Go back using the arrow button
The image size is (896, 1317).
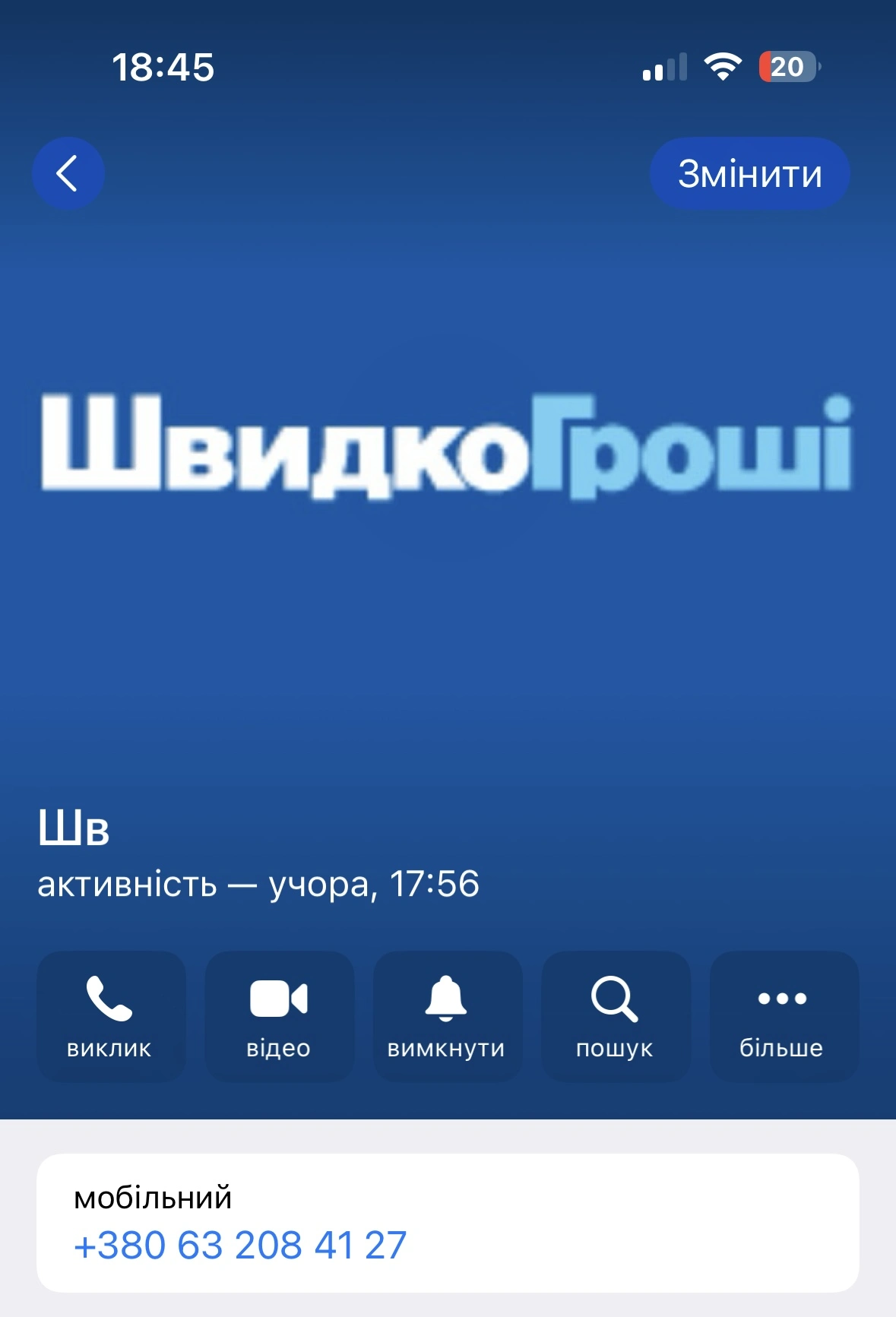pos(68,173)
